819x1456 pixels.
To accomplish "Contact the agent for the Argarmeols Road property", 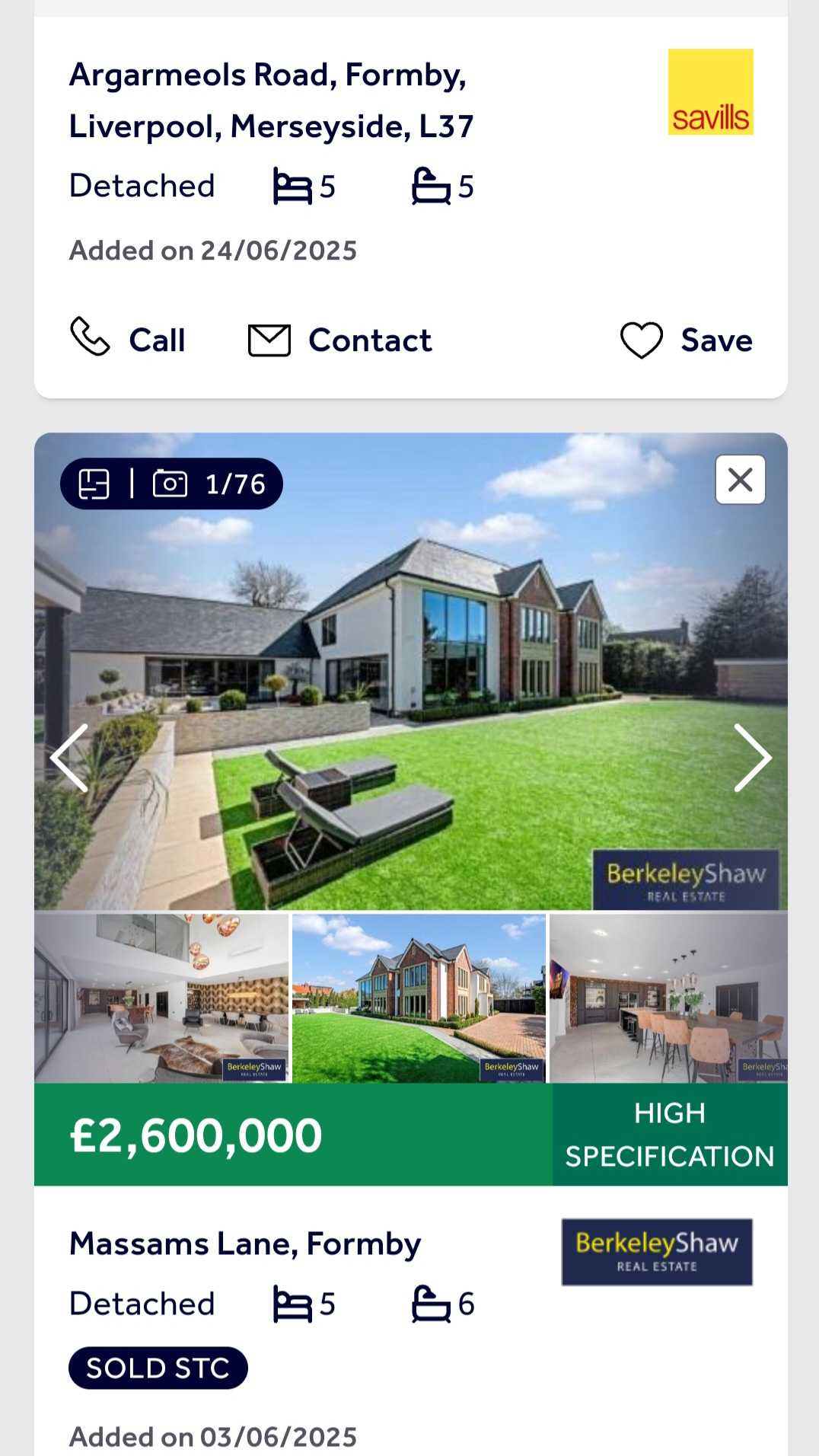I will point(340,340).
